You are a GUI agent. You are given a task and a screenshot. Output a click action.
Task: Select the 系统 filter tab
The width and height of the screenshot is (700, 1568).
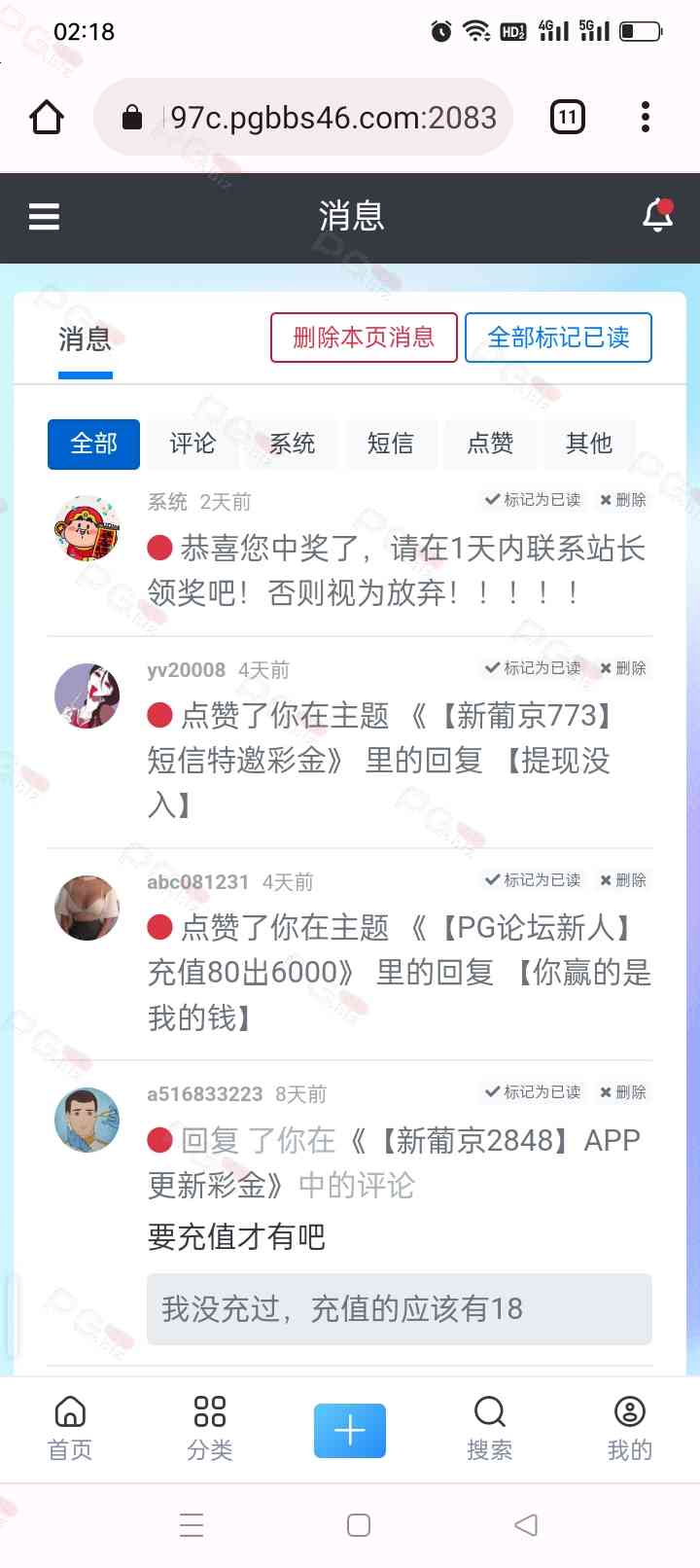point(292,445)
